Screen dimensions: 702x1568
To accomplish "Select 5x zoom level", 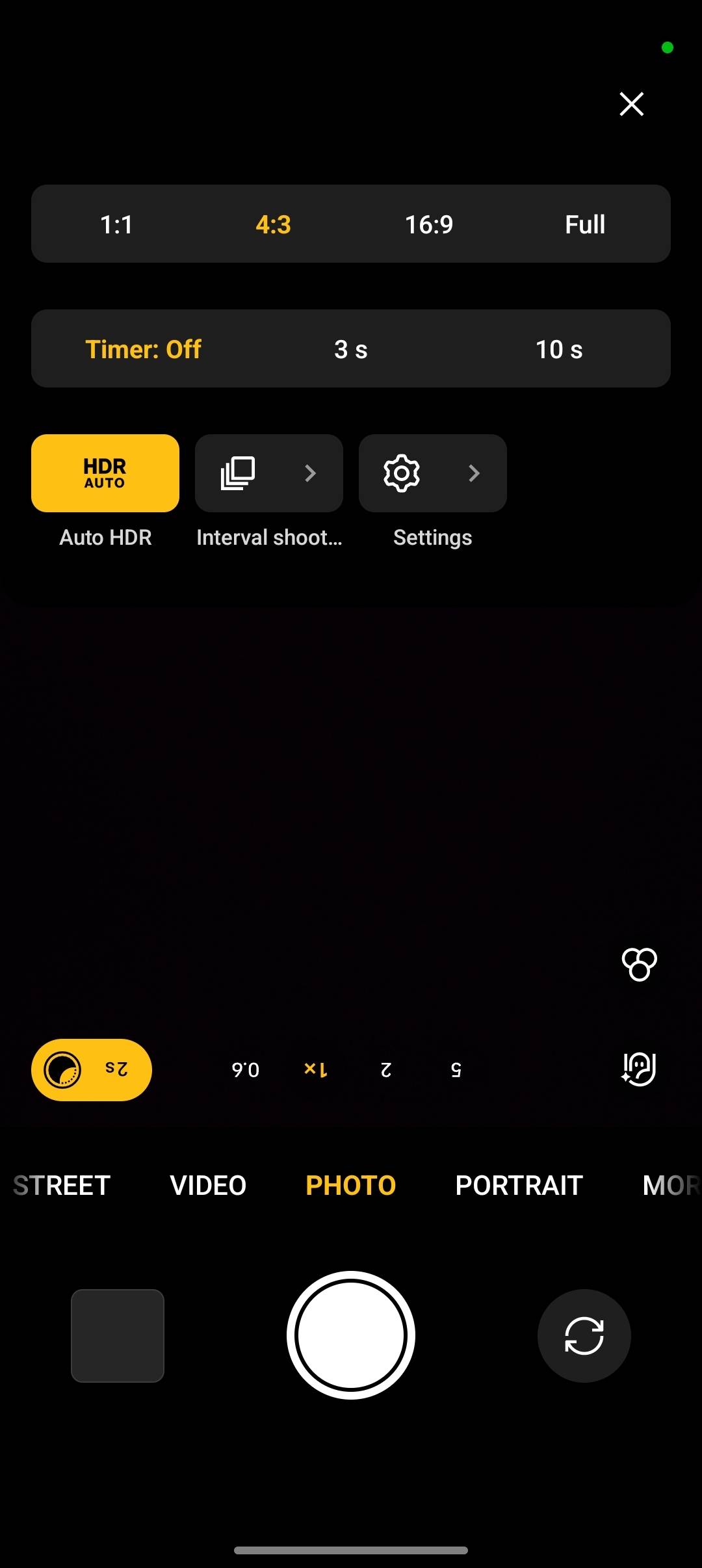I will 456,1069.
